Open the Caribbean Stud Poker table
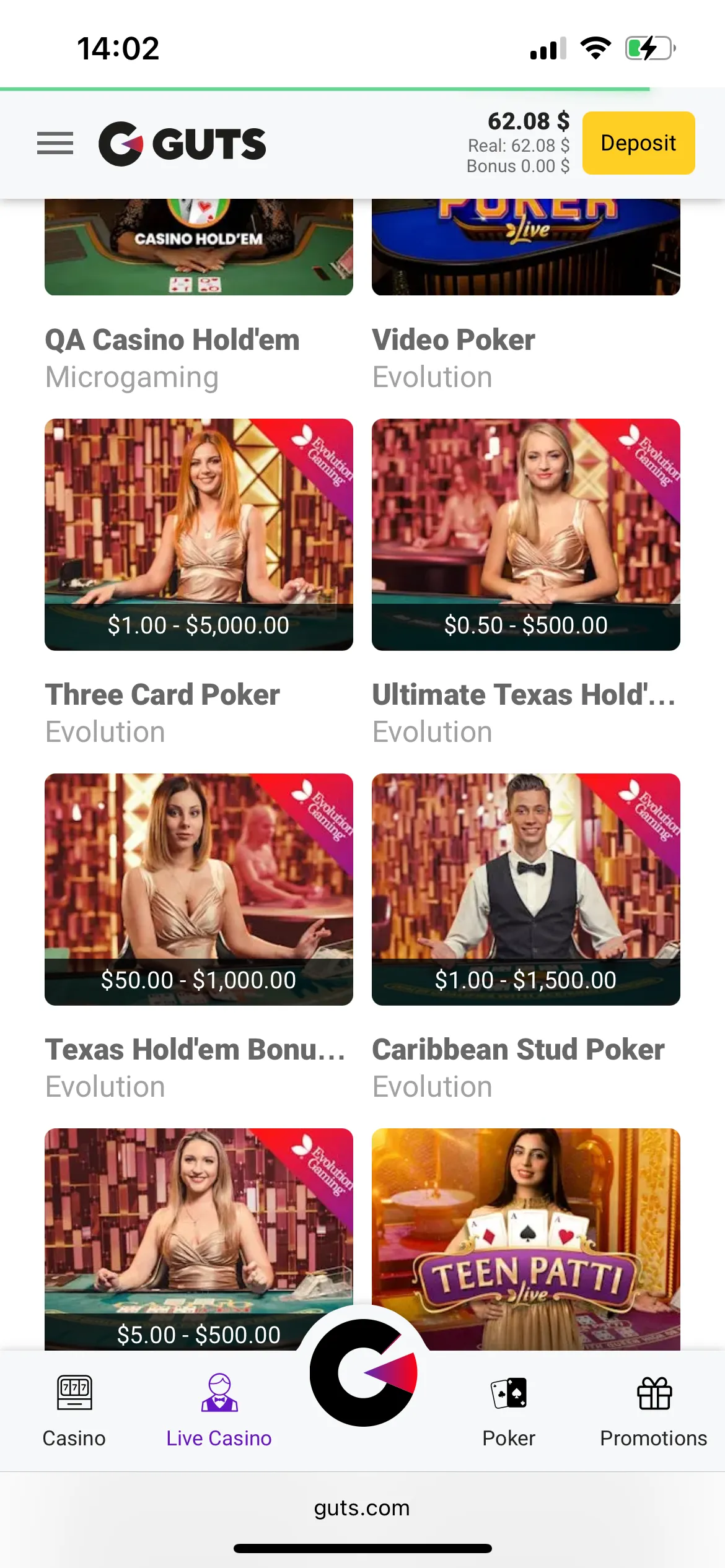Screen dimensions: 725x1568 pyautogui.click(x=525, y=889)
